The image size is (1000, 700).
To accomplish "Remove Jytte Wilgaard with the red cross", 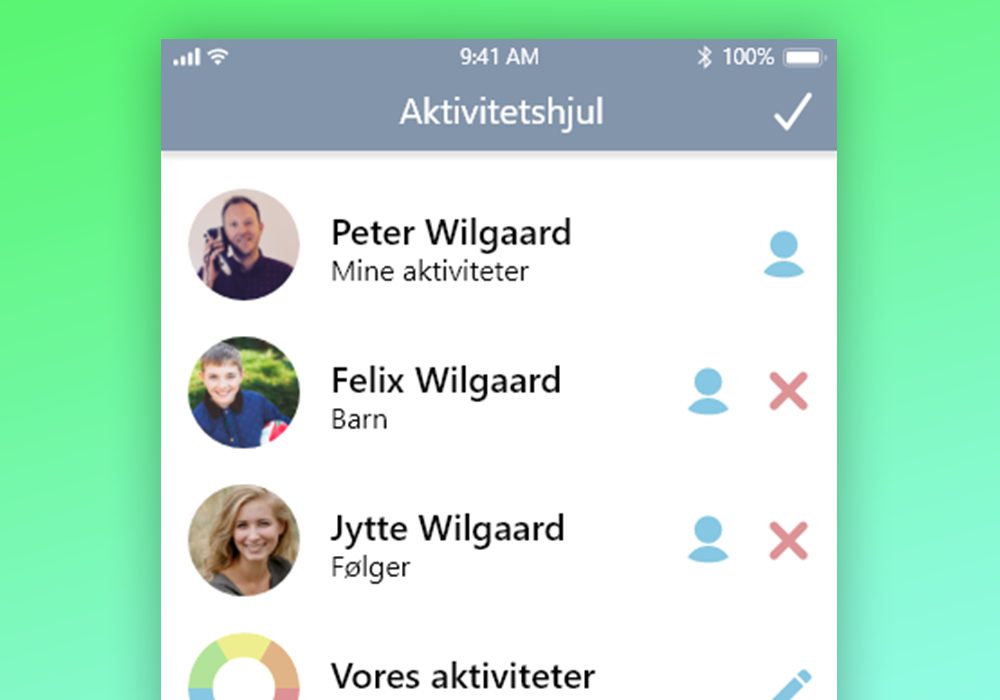I will (788, 540).
